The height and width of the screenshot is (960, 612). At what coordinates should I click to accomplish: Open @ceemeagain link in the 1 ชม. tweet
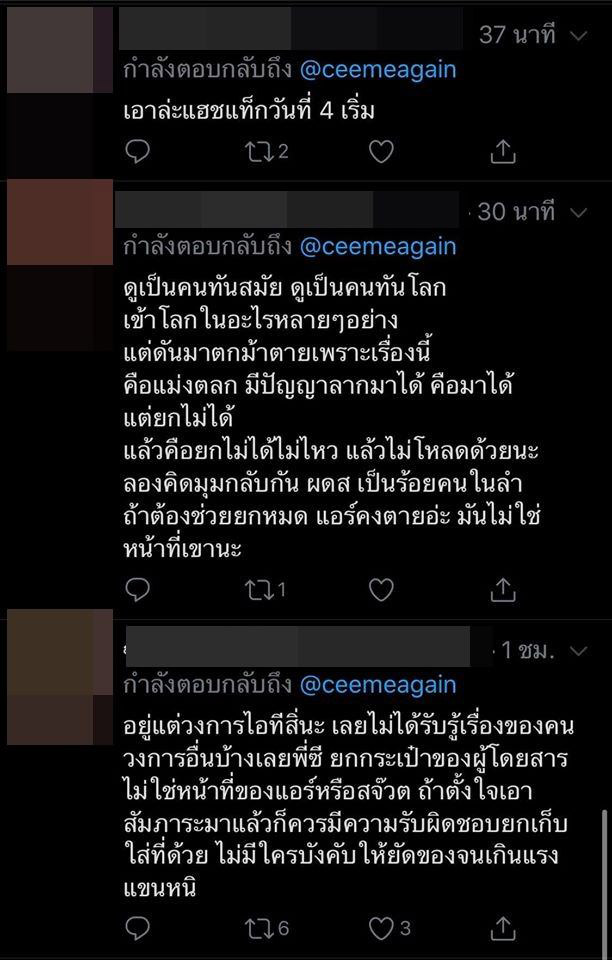pyautogui.click(x=378, y=685)
